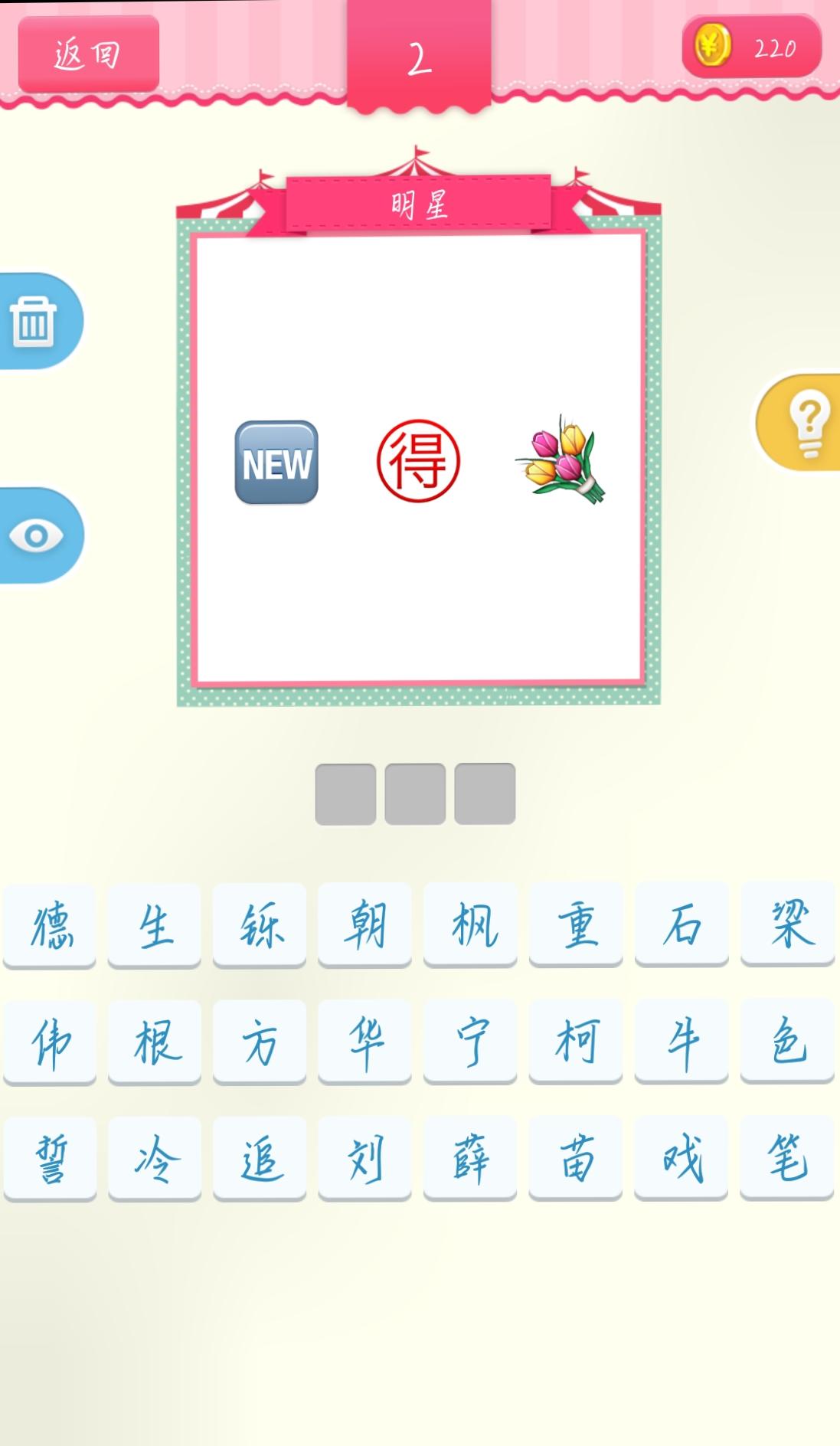
Task: Select the character tile 德
Action: tap(51, 924)
